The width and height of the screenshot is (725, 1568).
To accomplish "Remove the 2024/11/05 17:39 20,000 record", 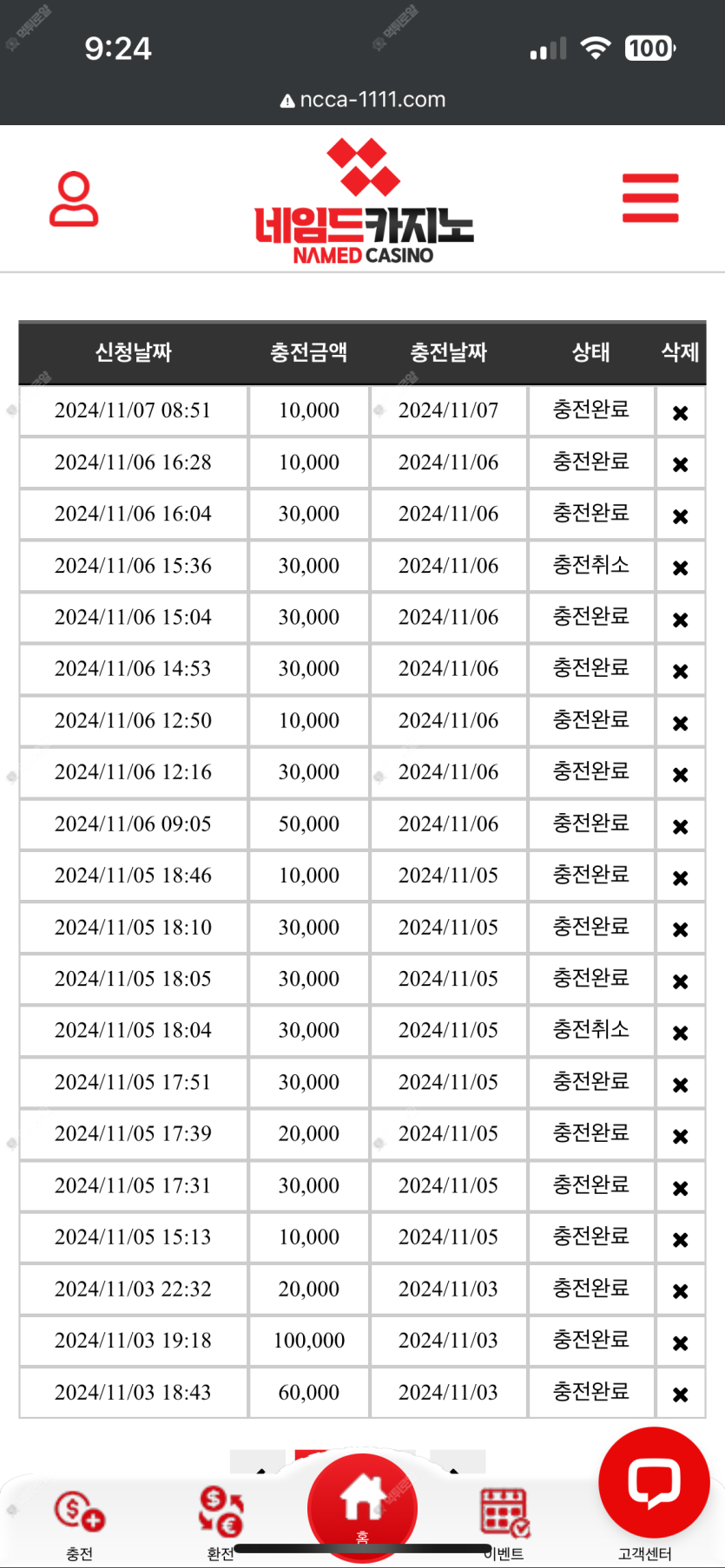I will click(681, 1136).
